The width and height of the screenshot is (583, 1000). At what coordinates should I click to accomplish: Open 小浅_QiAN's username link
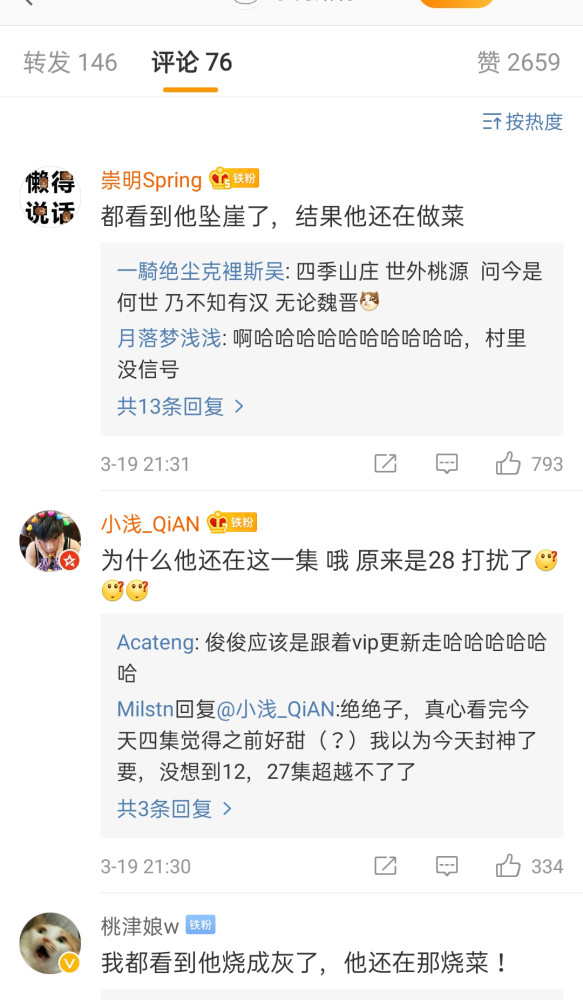pyautogui.click(x=151, y=524)
